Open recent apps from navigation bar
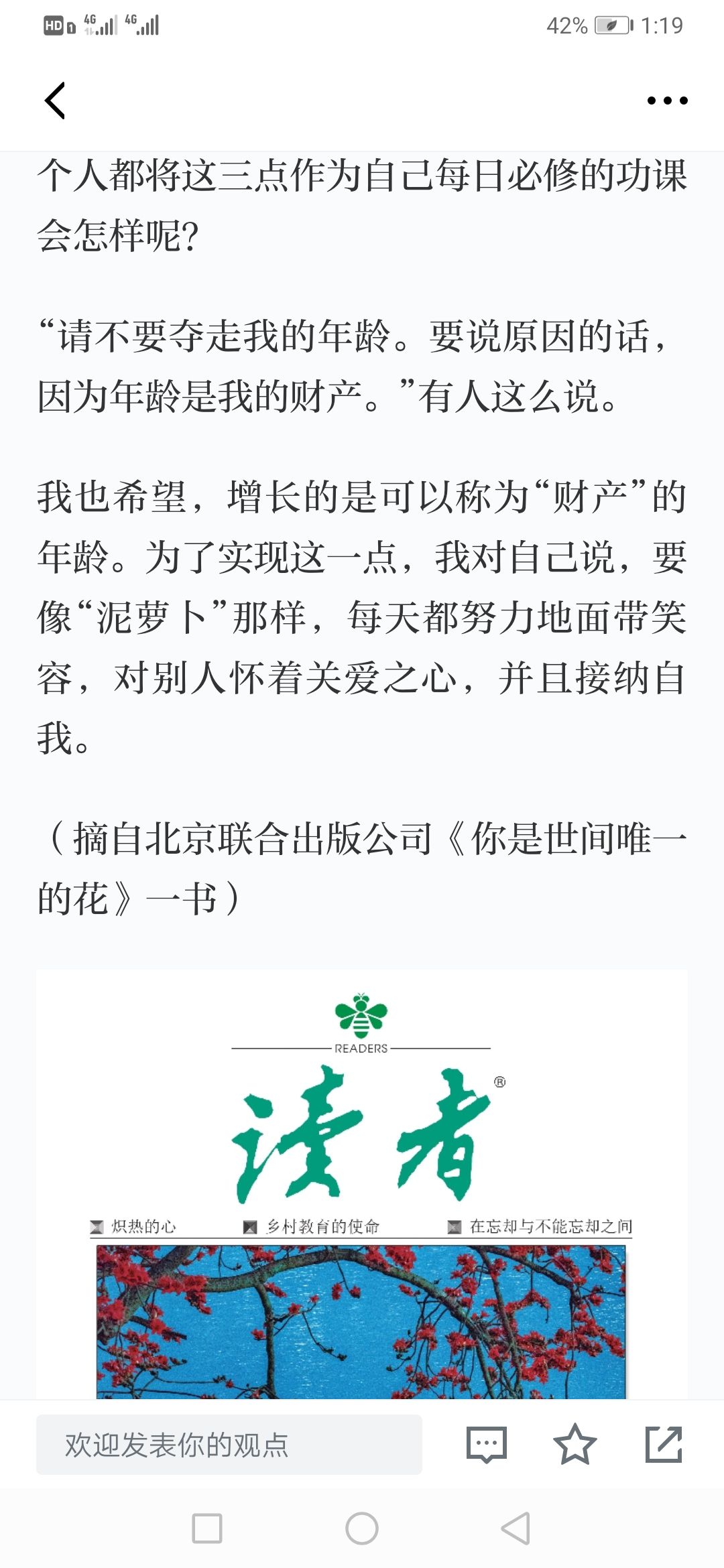This screenshot has height=1568, width=724. [207, 1528]
